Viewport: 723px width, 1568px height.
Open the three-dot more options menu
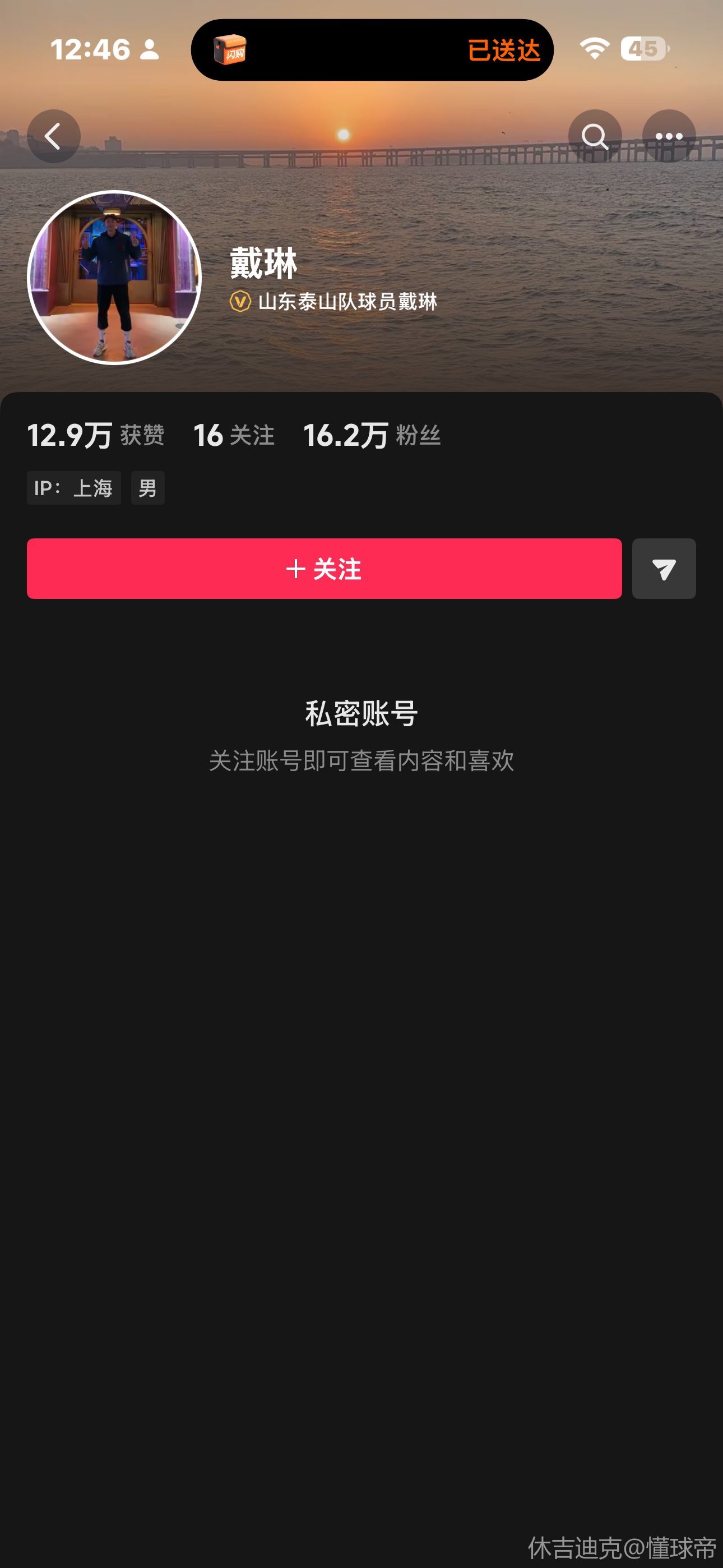[669, 136]
